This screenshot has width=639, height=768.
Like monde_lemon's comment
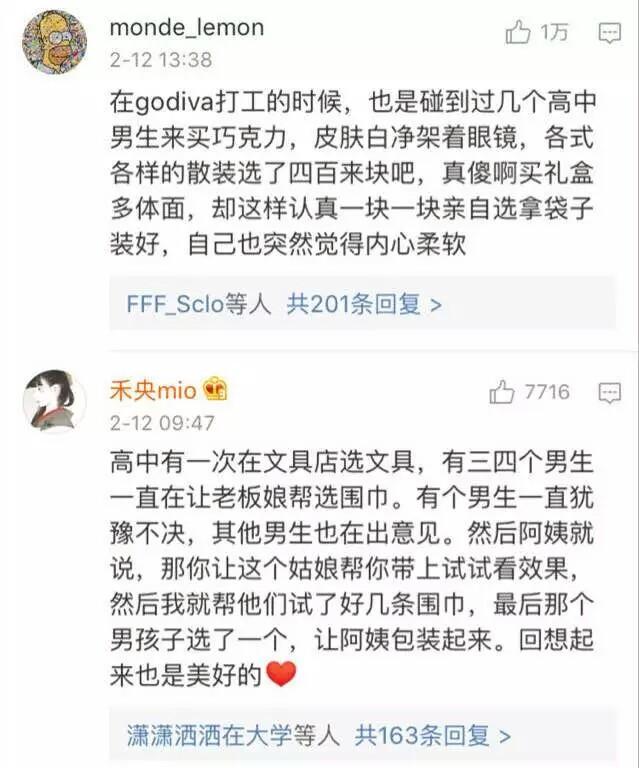pos(518,33)
